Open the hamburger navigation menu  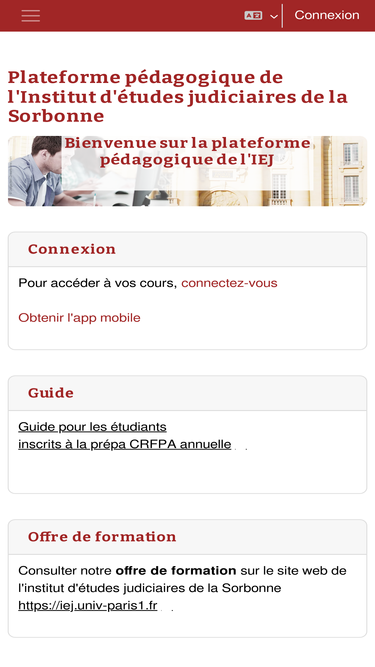[31, 16]
